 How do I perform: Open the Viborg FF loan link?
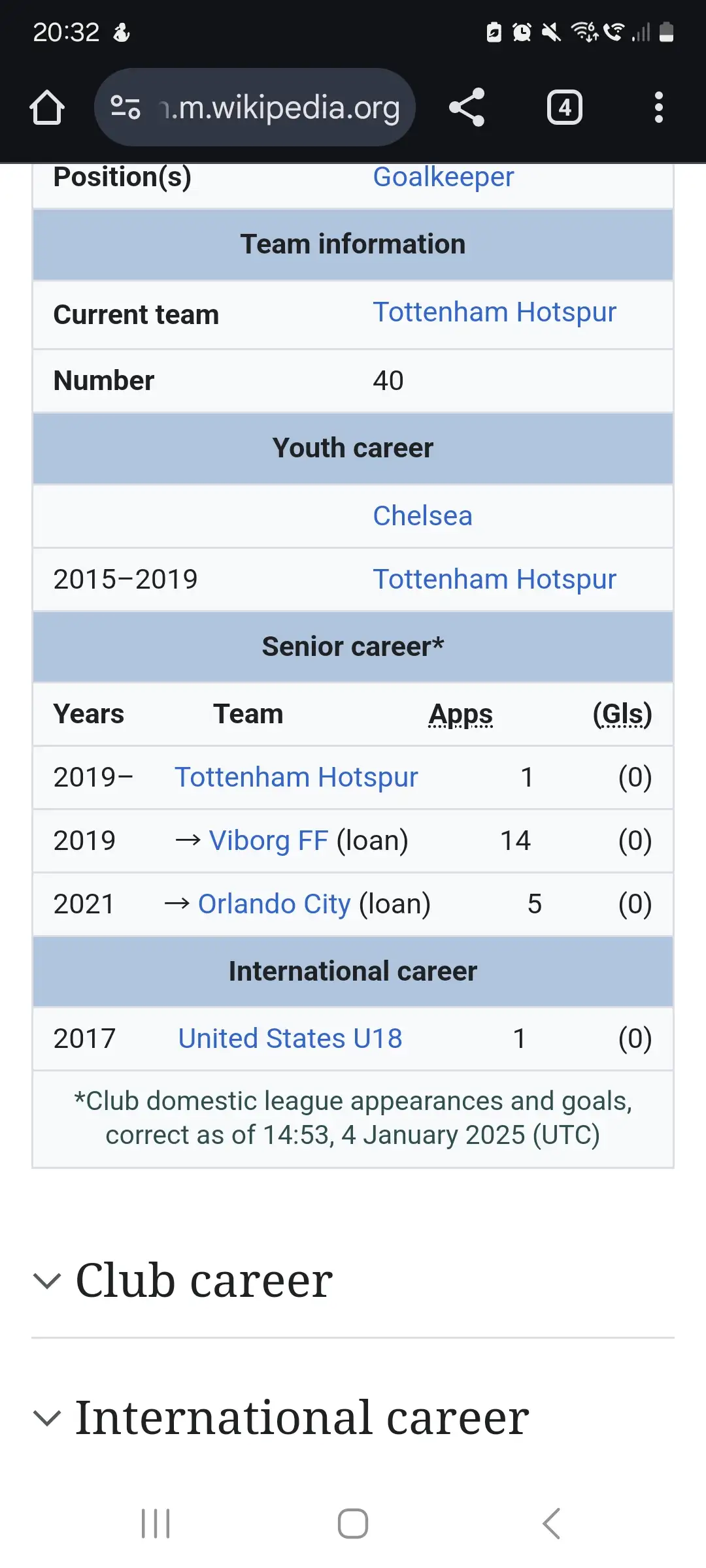point(268,841)
